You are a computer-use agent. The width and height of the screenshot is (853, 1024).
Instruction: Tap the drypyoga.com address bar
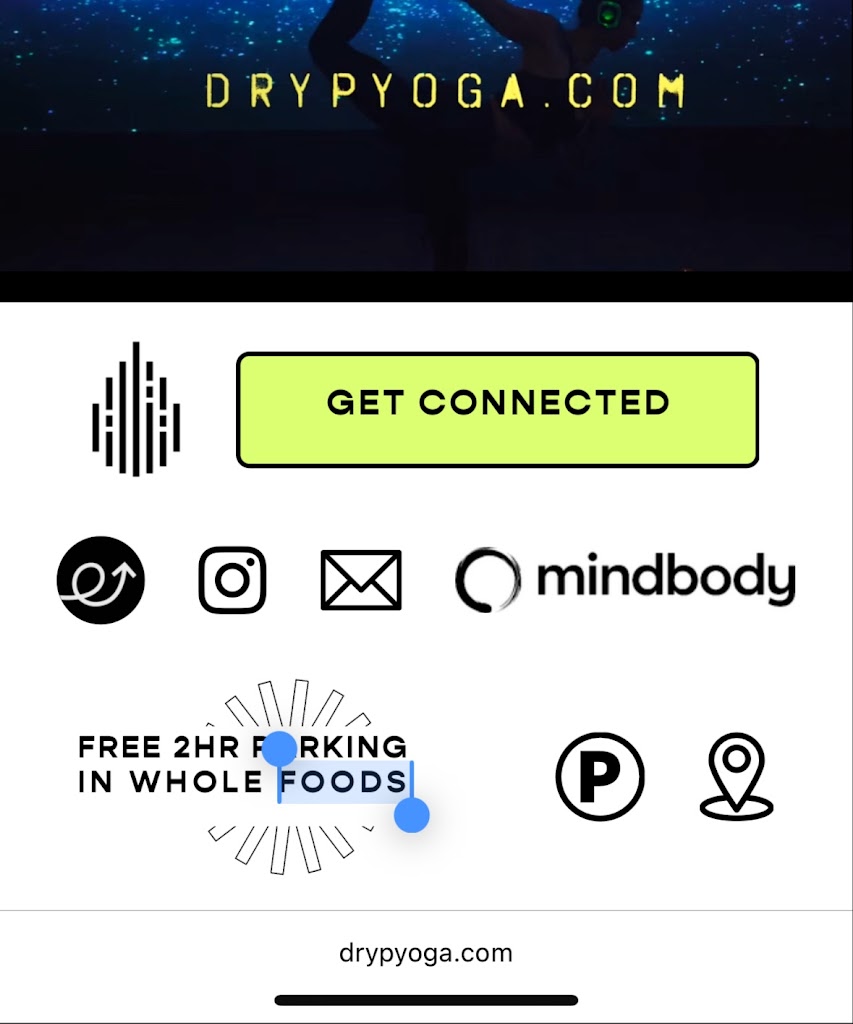(x=426, y=953)
